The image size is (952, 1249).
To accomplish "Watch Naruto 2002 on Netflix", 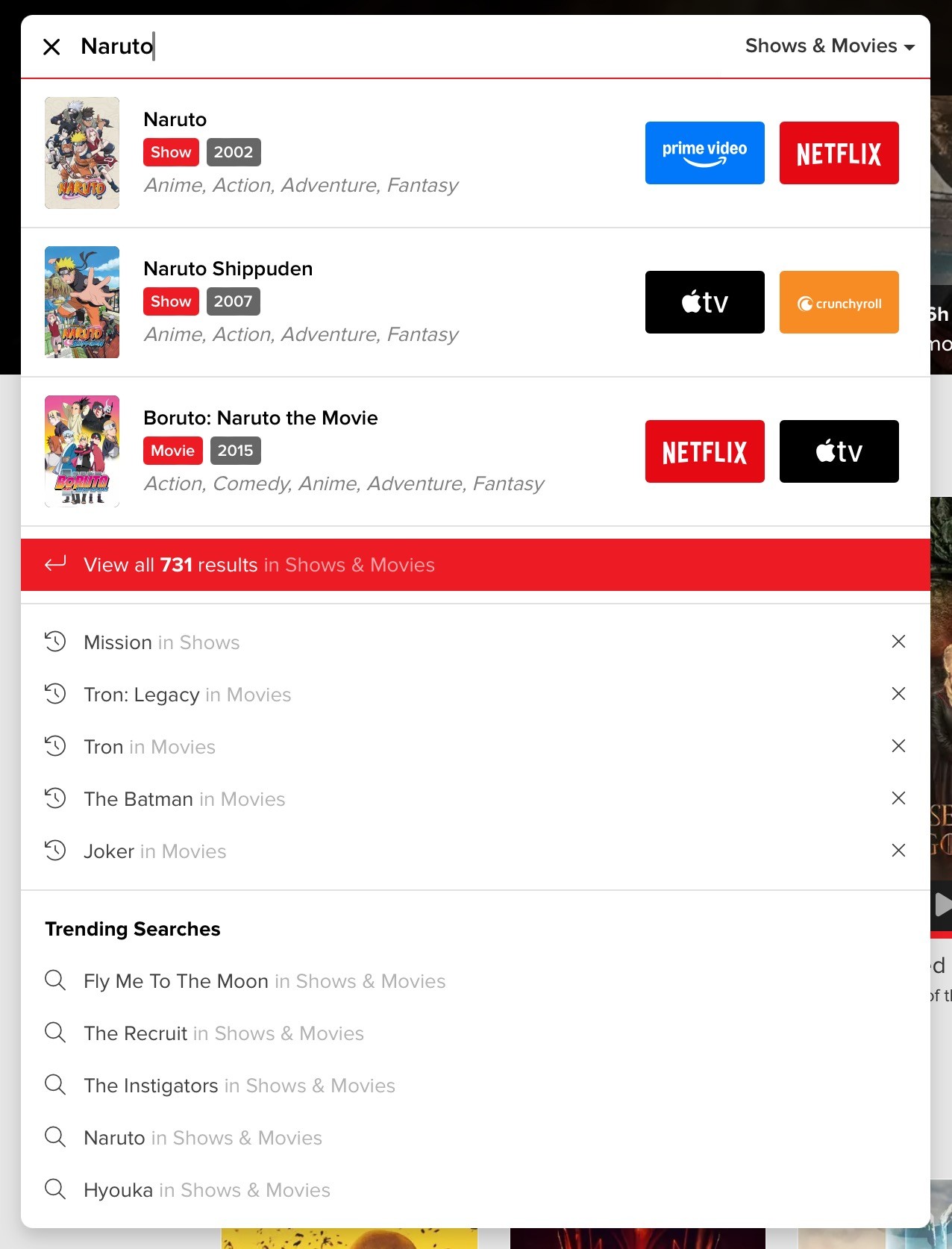I will 839,153.
